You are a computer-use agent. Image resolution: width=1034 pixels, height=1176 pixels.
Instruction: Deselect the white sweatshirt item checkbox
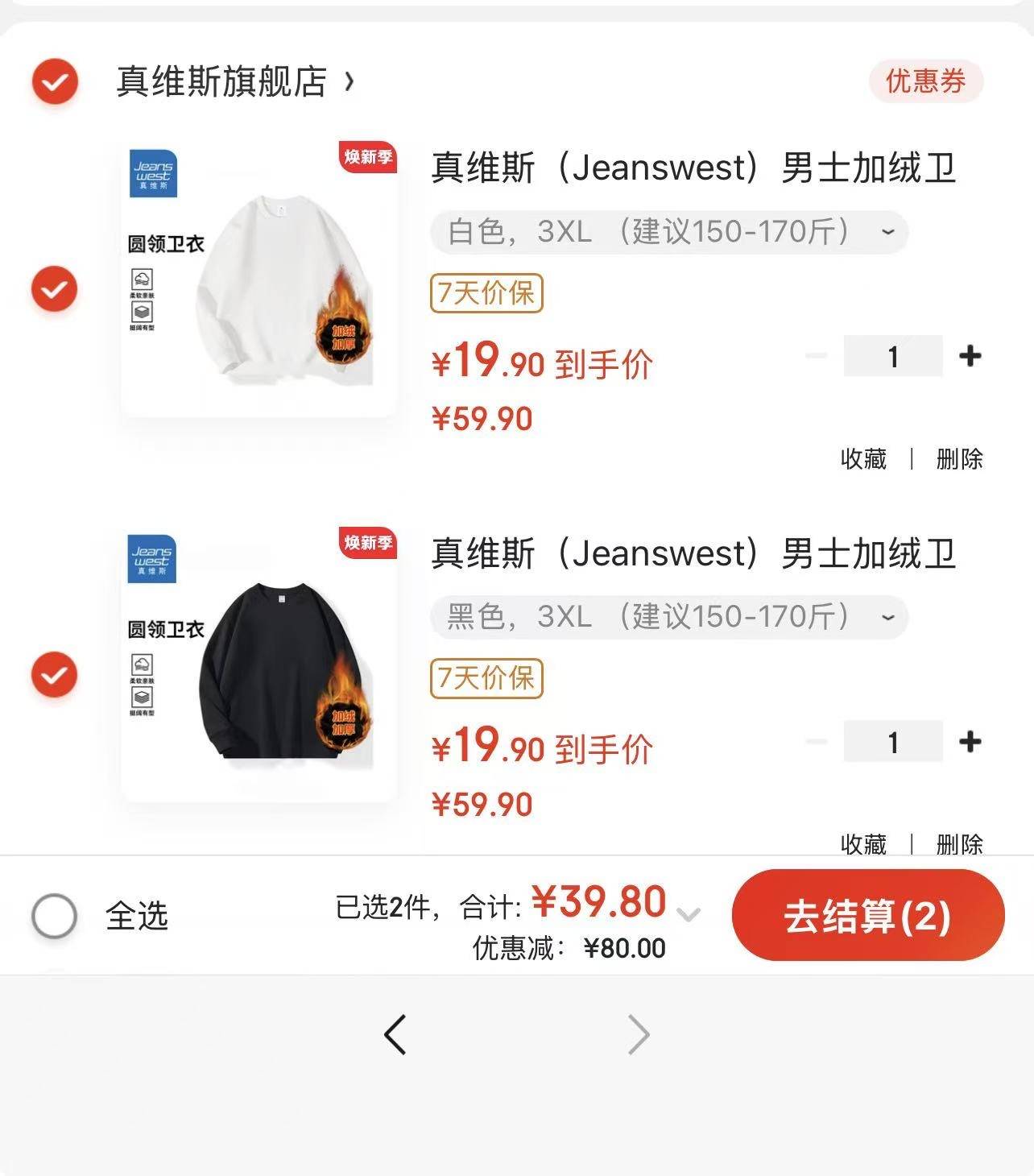click(x=55, y=288)
